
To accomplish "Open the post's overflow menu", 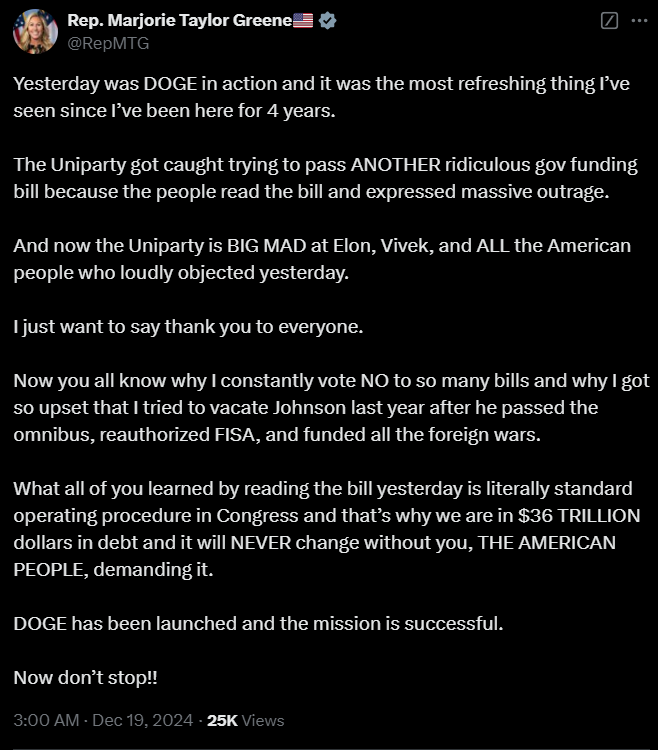I will tap(640, 20).
